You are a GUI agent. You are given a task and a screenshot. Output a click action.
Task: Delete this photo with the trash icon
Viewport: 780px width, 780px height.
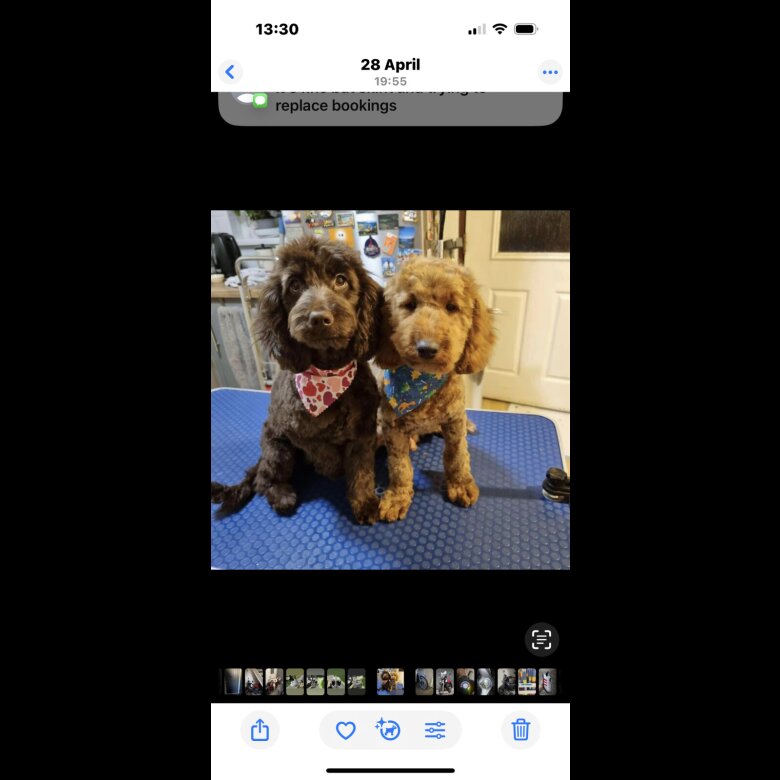520,730
